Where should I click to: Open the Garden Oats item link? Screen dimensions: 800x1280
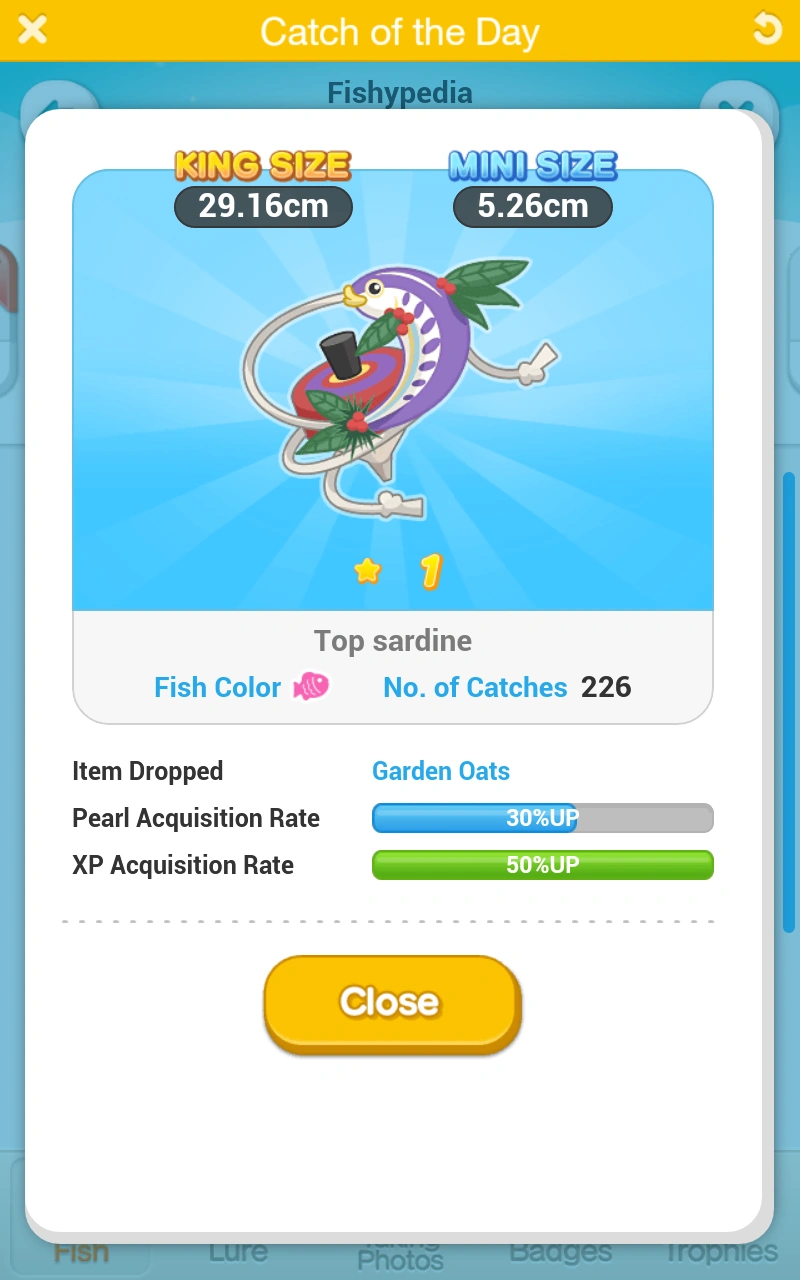[x=441, y=771]
